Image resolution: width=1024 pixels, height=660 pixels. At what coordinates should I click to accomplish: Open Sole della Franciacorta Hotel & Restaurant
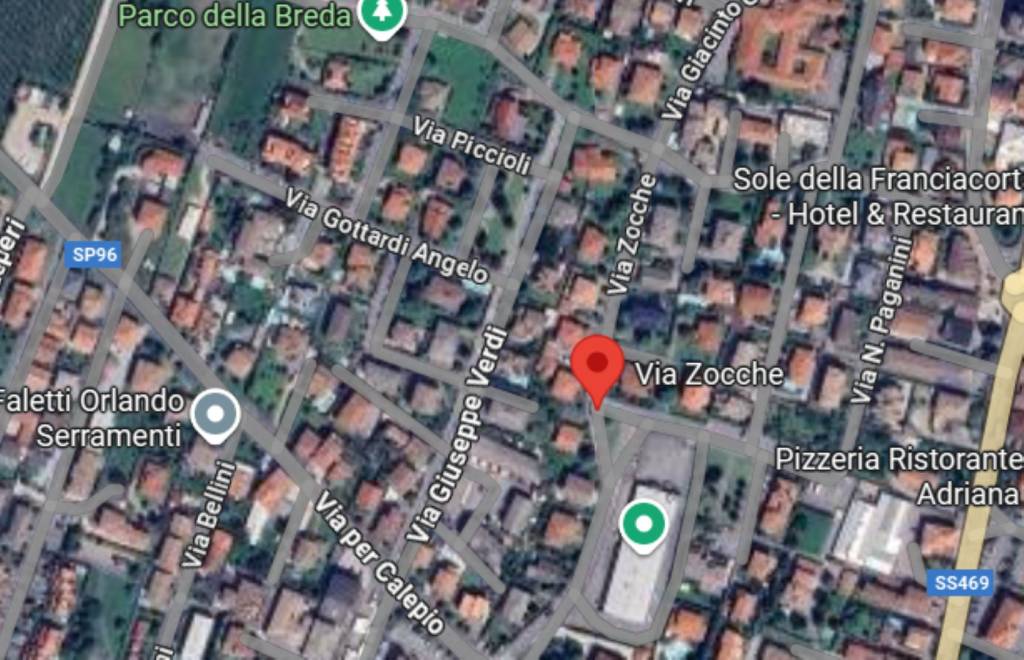pyautogui.click(x=878, y=196)
